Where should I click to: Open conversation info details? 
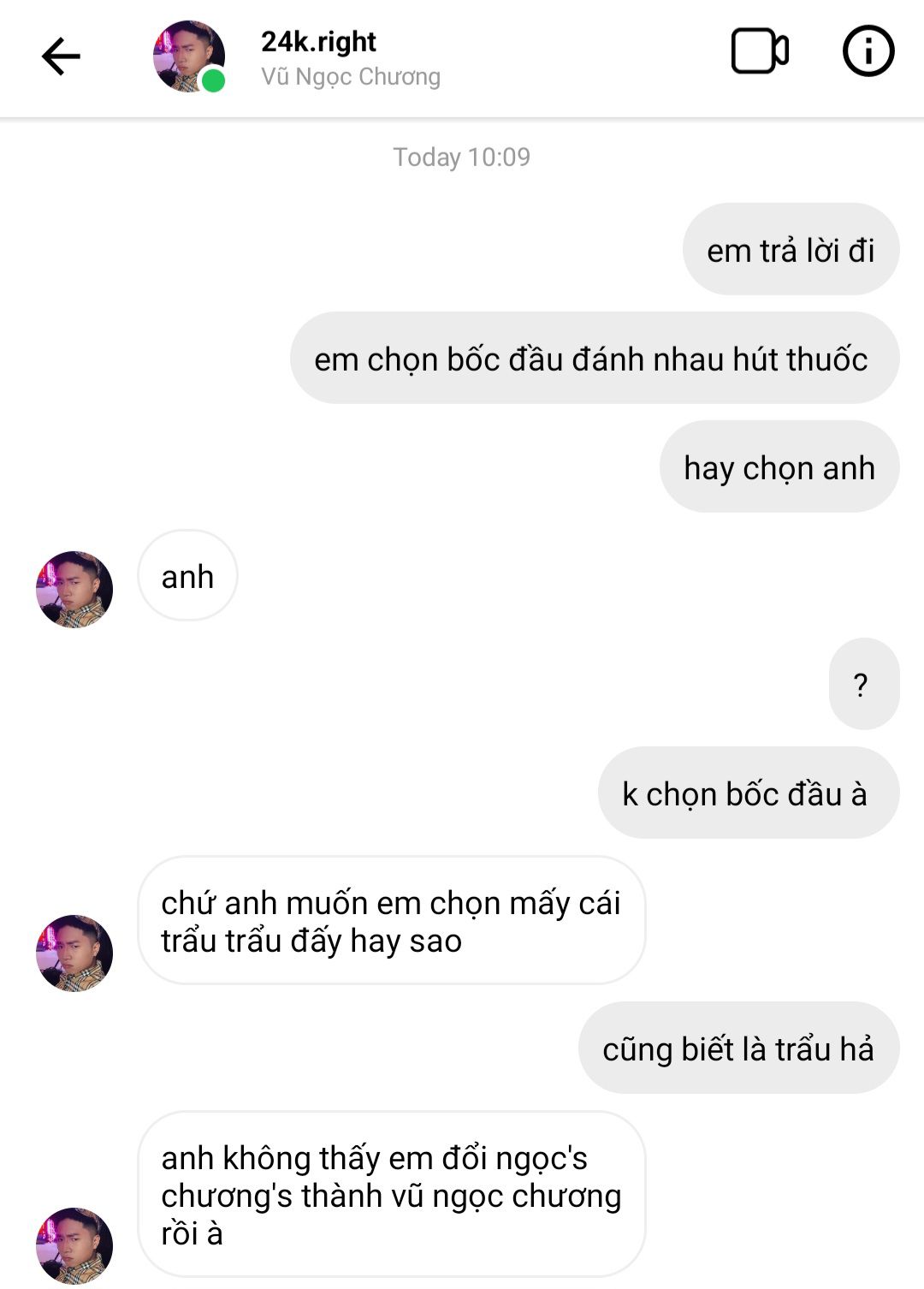[x=868, y=52]
